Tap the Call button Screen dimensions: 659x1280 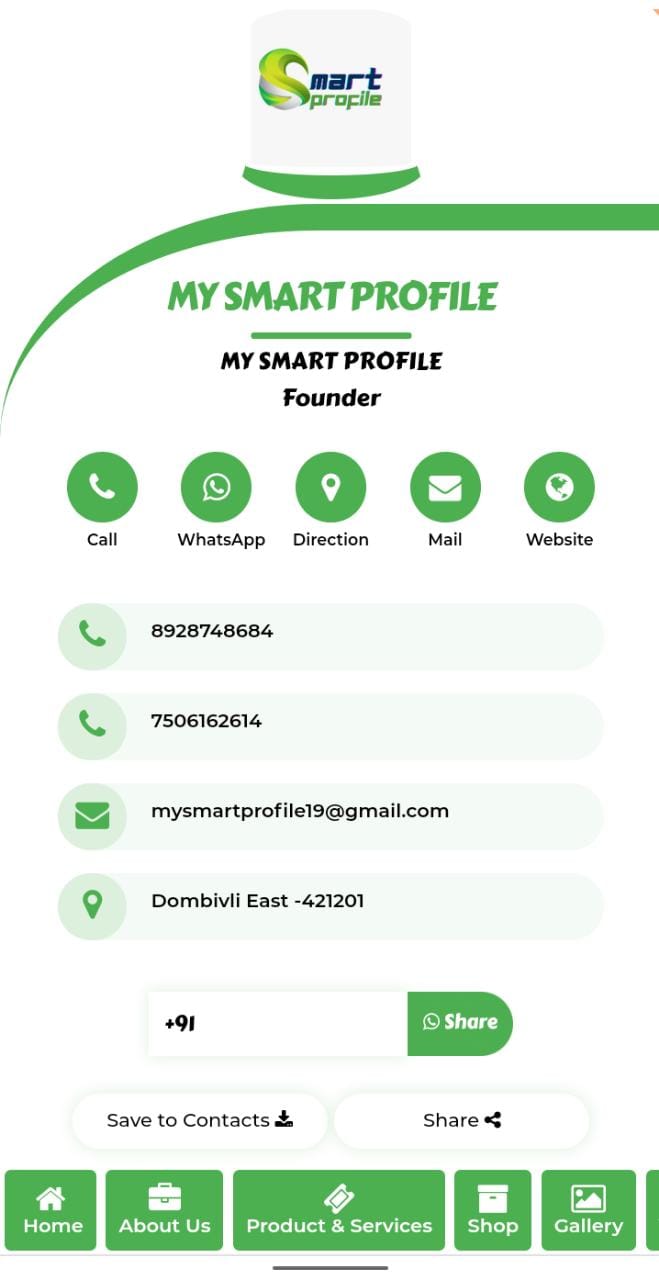click(x=102, y=488)
